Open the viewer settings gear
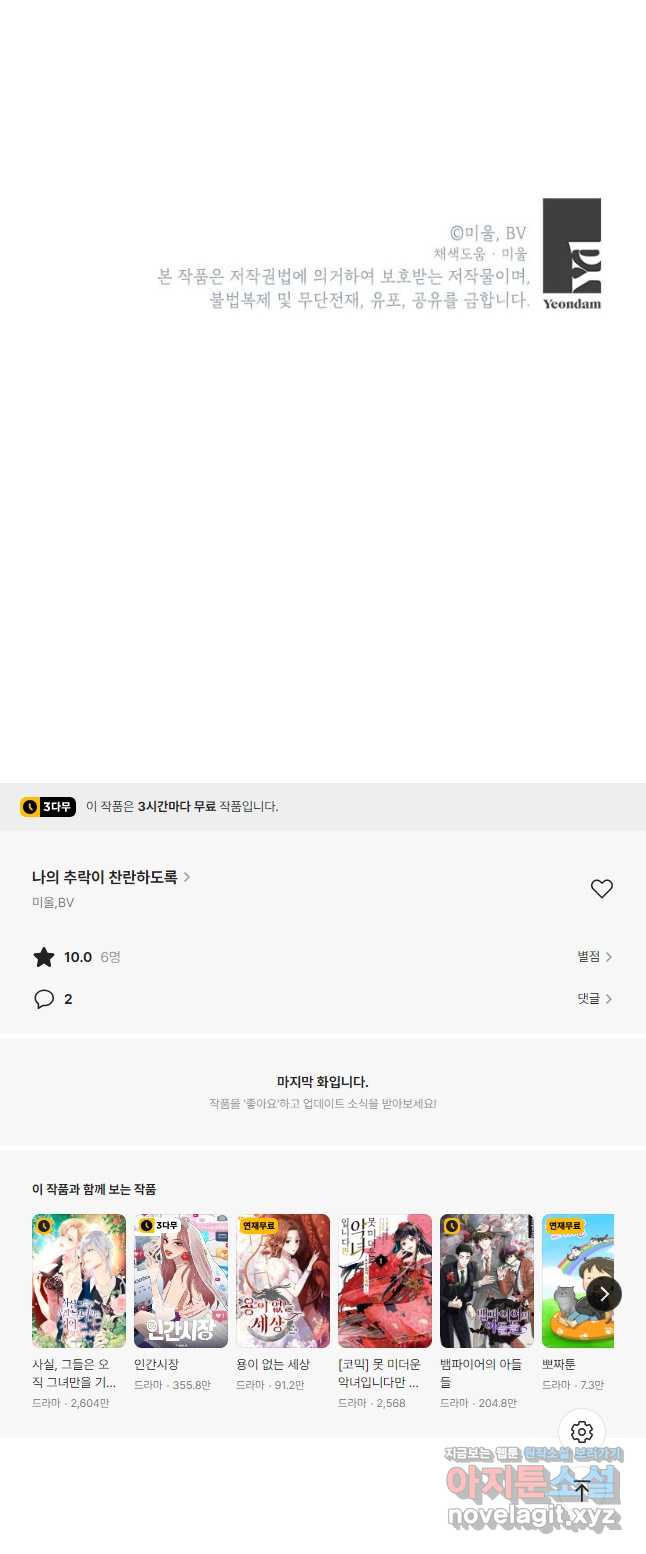Viewport: 646px width, 1554px height. point(582,1432)
